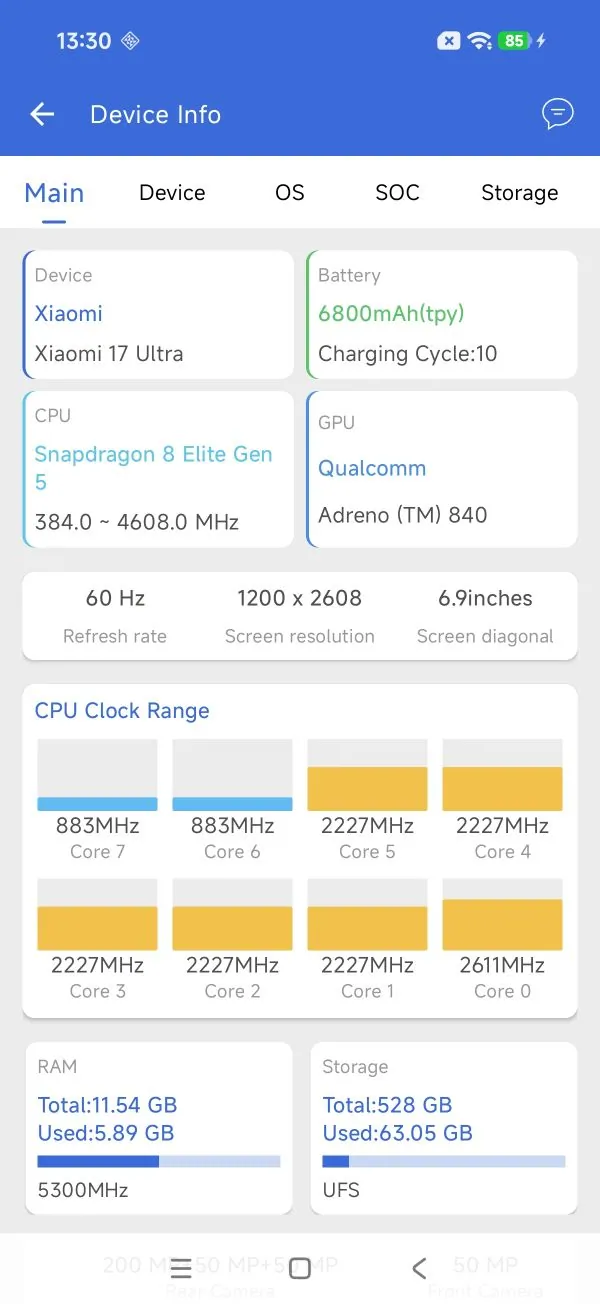Screen dimensions: 600x1304
Task: Open the RAM usage card
Action: [x=158, y=1128]
